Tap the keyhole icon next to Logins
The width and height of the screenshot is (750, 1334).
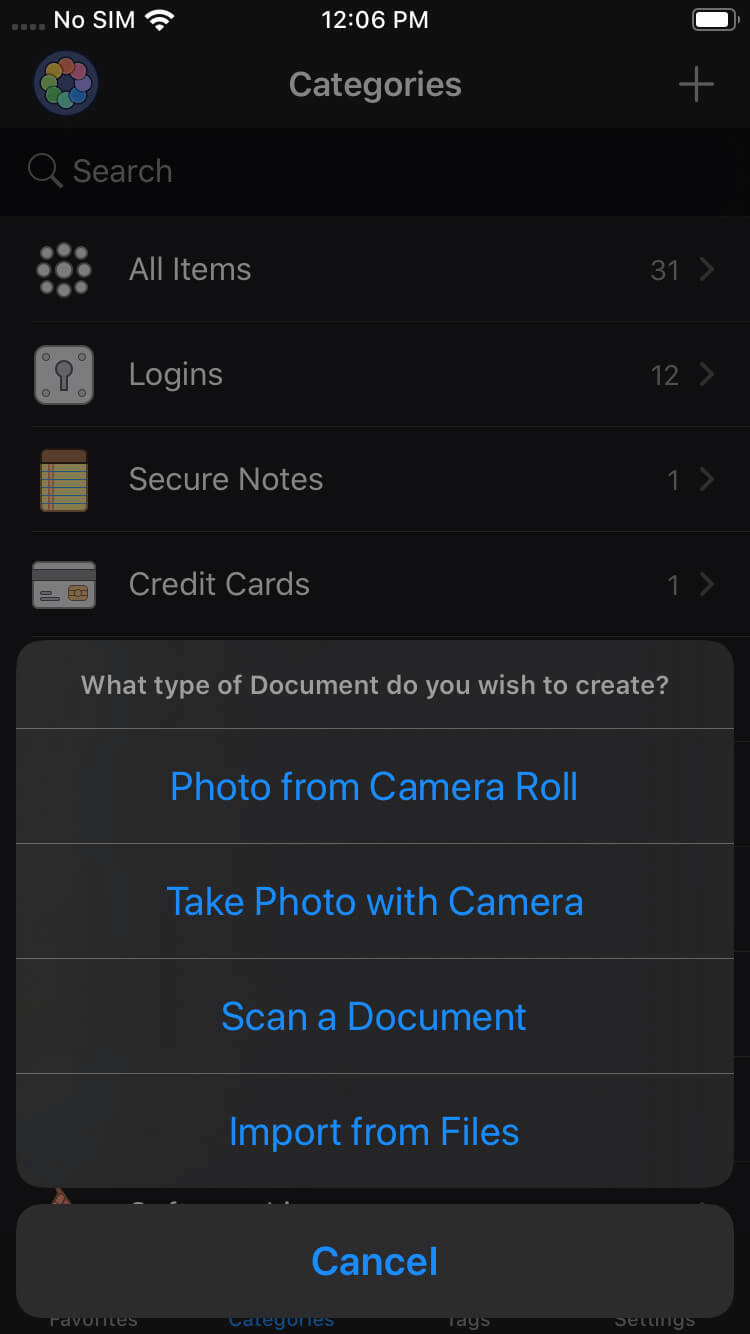point(64,374)
